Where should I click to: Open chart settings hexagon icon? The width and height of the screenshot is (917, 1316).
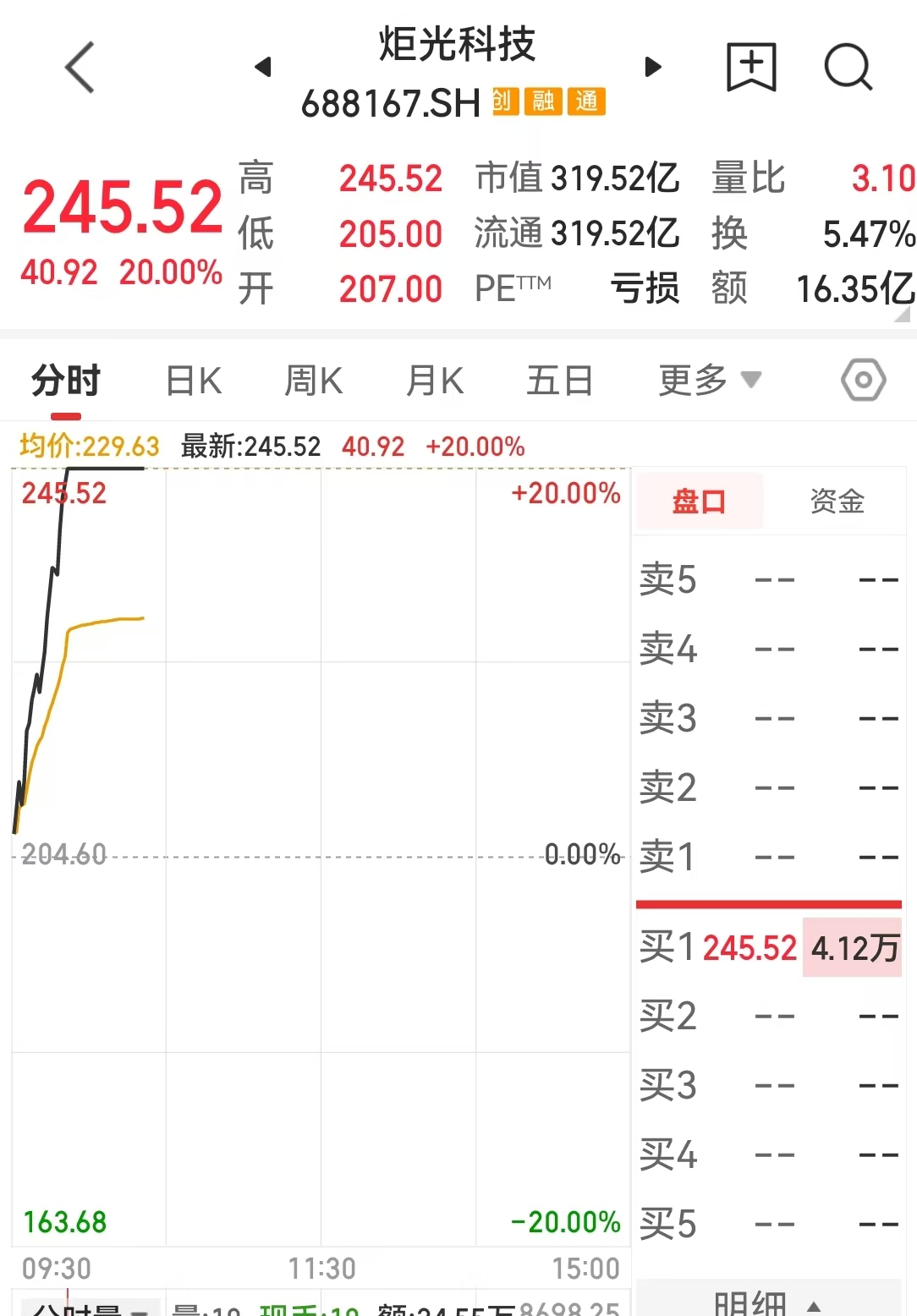863,381
